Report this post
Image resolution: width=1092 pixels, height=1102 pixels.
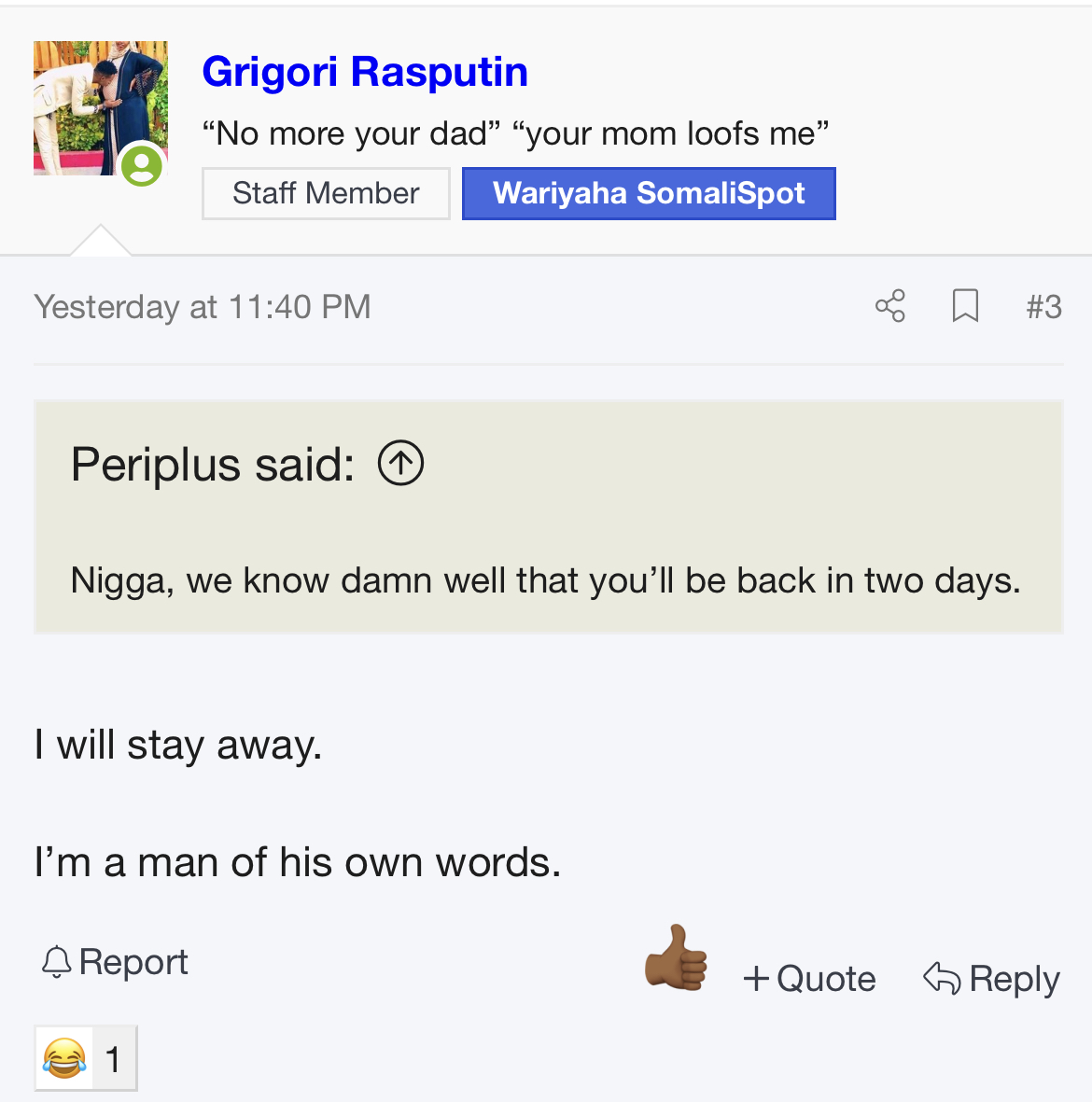point(115,962)
